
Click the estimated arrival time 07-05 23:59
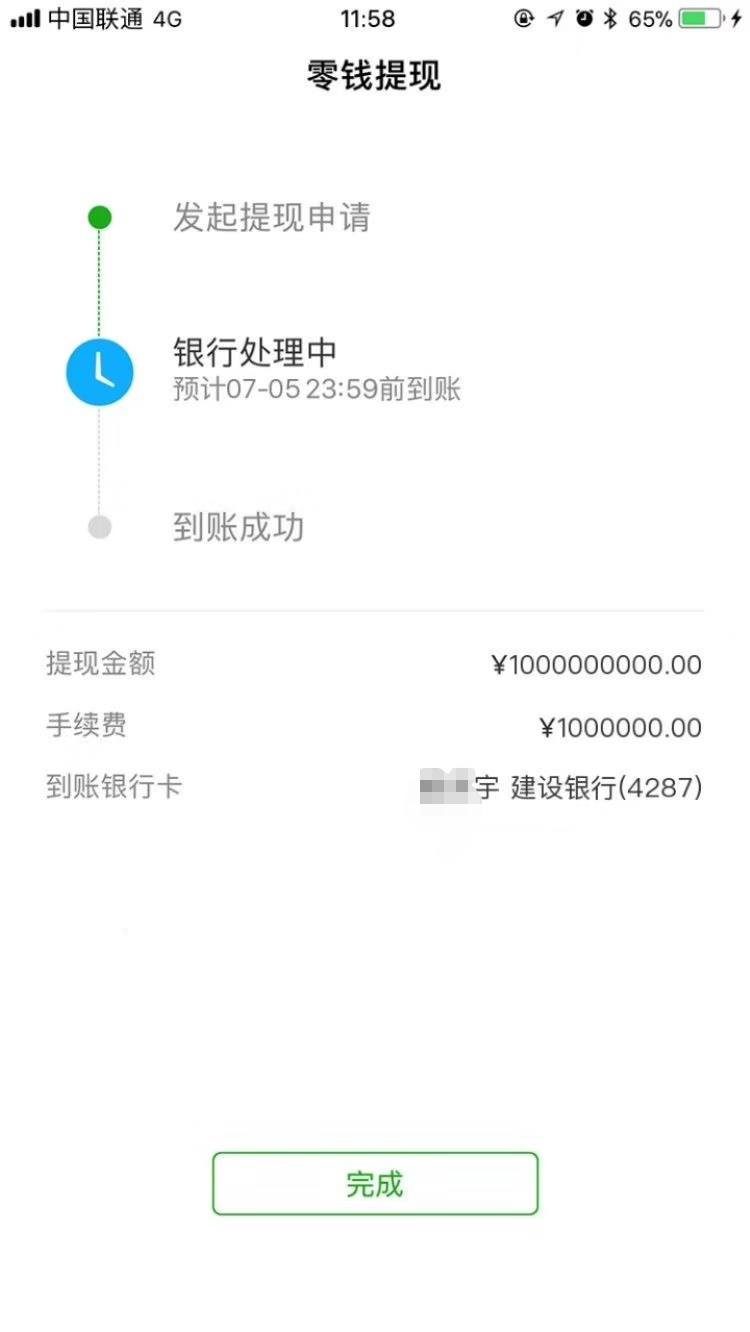pos(316,390)
